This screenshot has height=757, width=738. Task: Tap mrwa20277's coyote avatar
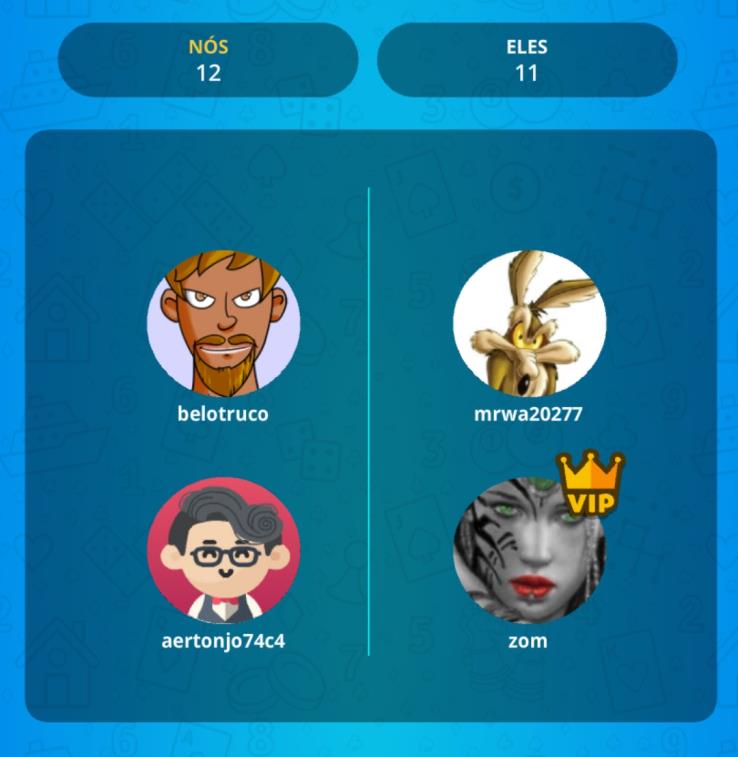click(x=529, y=323)
